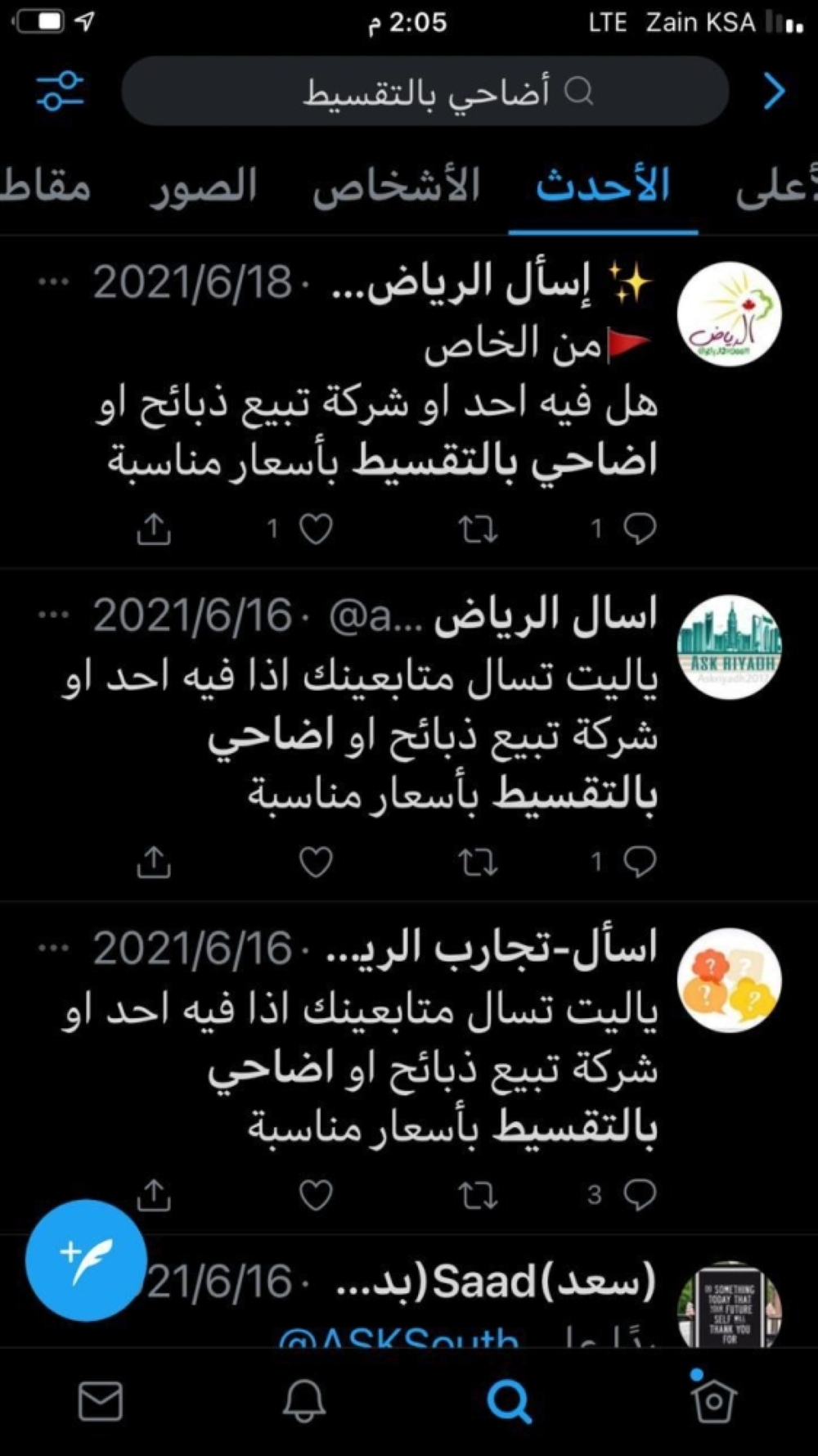Share the 2021/6/18 إسأل الرياض tweet
Viewport: 818px width, 1456px height.
click(x=154, y=530)
